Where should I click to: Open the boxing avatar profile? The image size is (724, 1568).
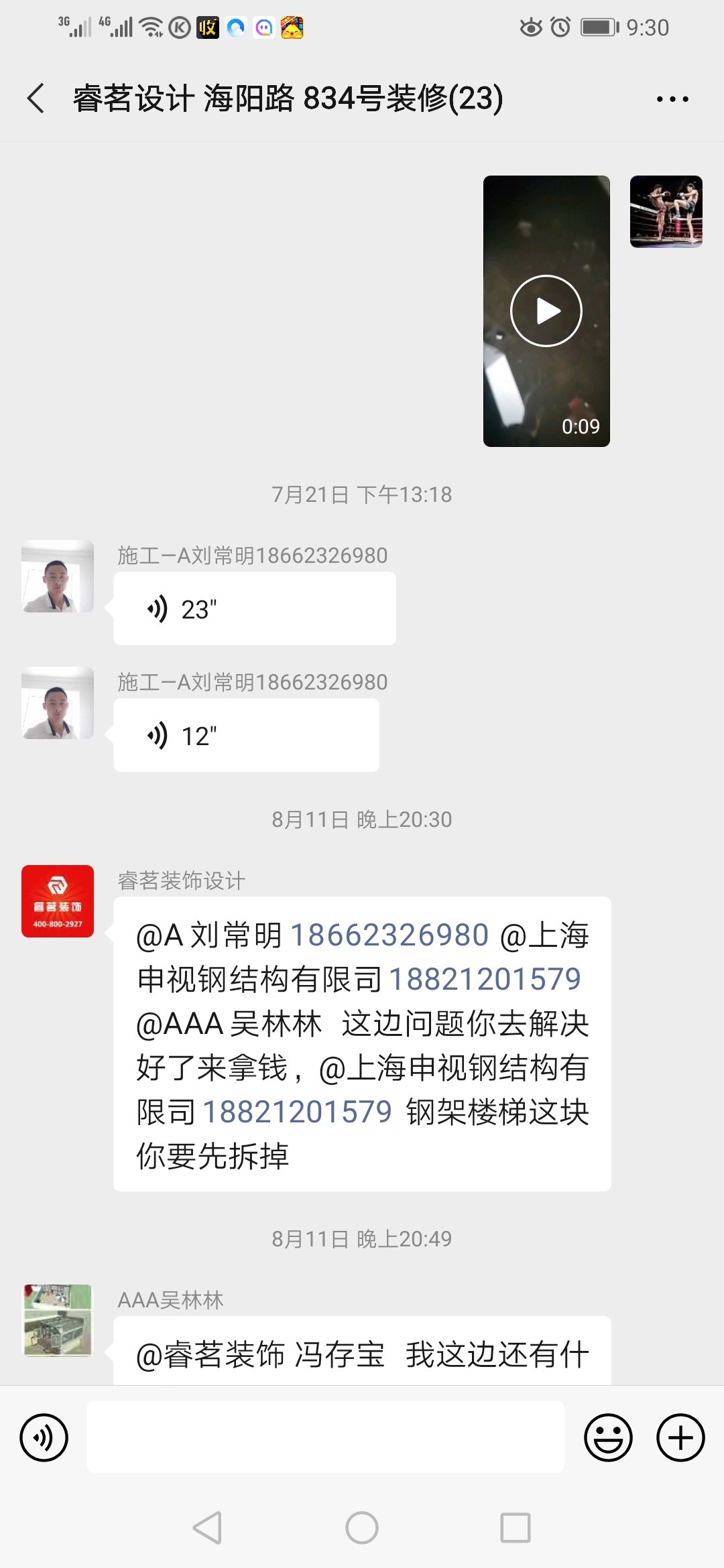coord(666,212)
